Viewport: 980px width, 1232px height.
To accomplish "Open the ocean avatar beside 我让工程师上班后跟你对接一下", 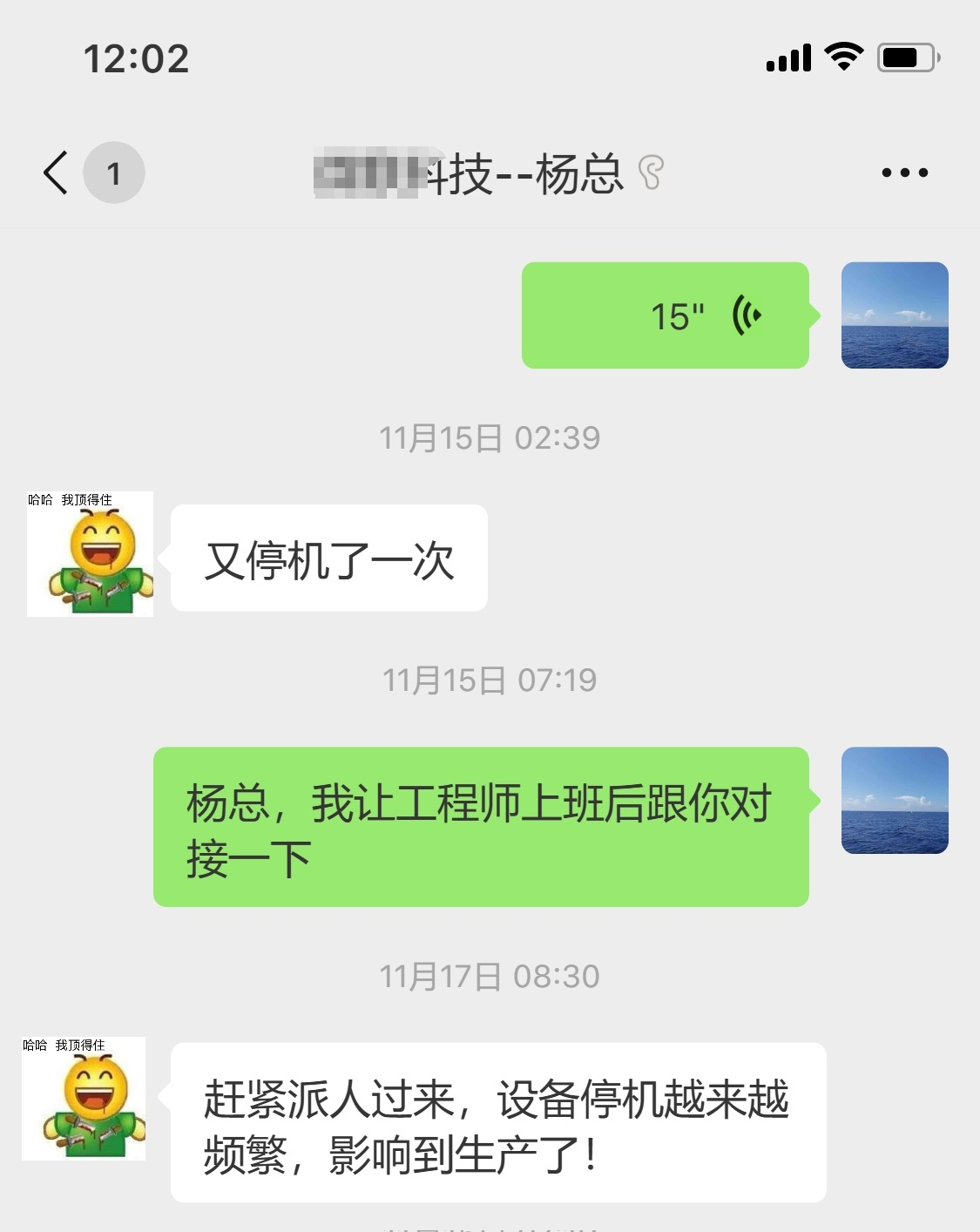I will (895, 800).
